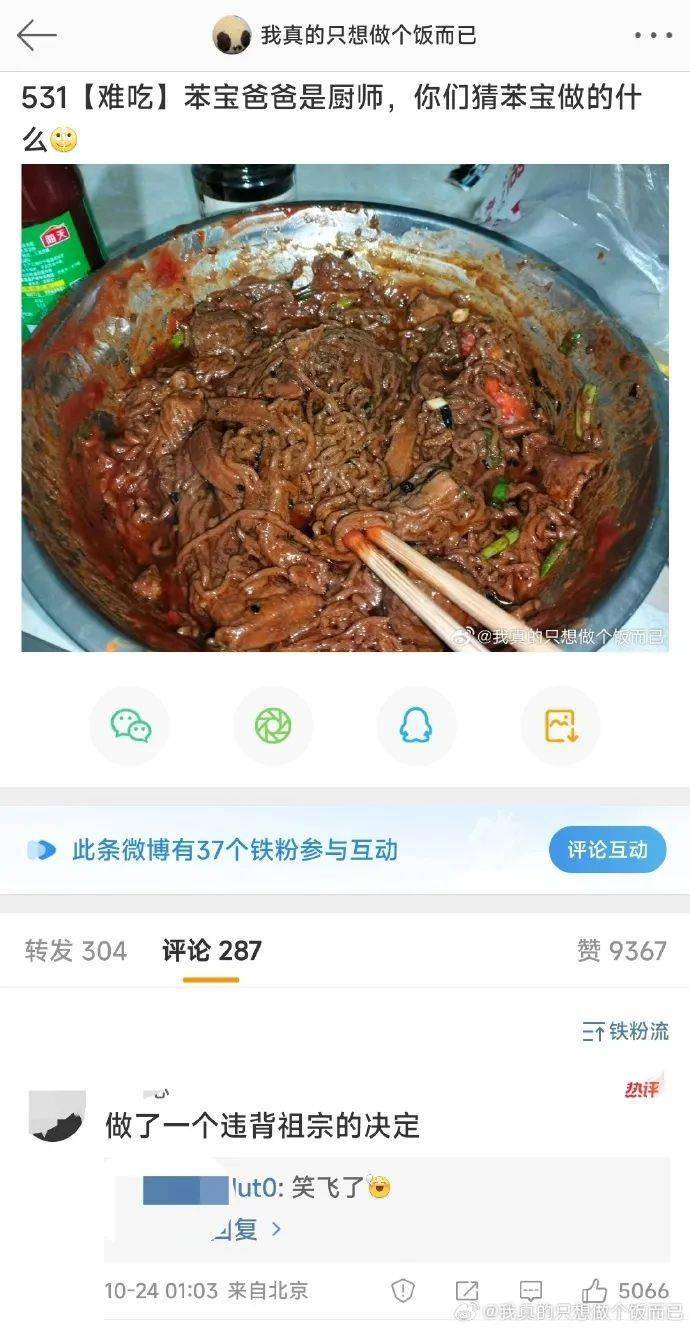This screenshot has width=690, height=1328.
Task: Share the post to QQ
Action: pyautogui.click(x=416, y=725)
